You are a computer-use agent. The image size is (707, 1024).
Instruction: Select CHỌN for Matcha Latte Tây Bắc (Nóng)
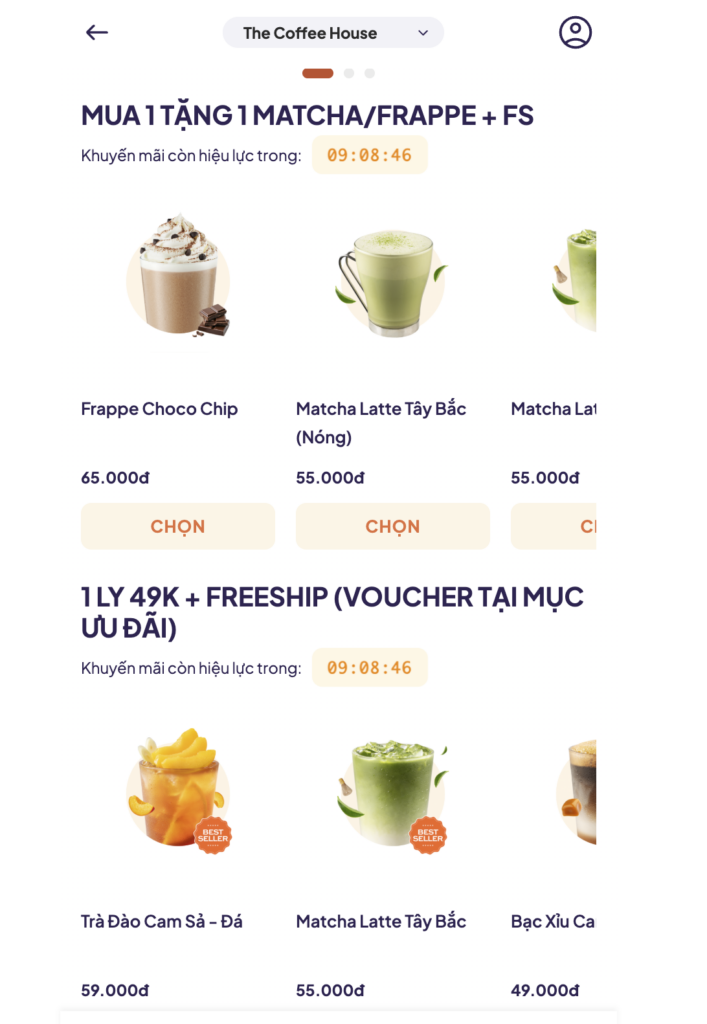(x=392, y=526)
